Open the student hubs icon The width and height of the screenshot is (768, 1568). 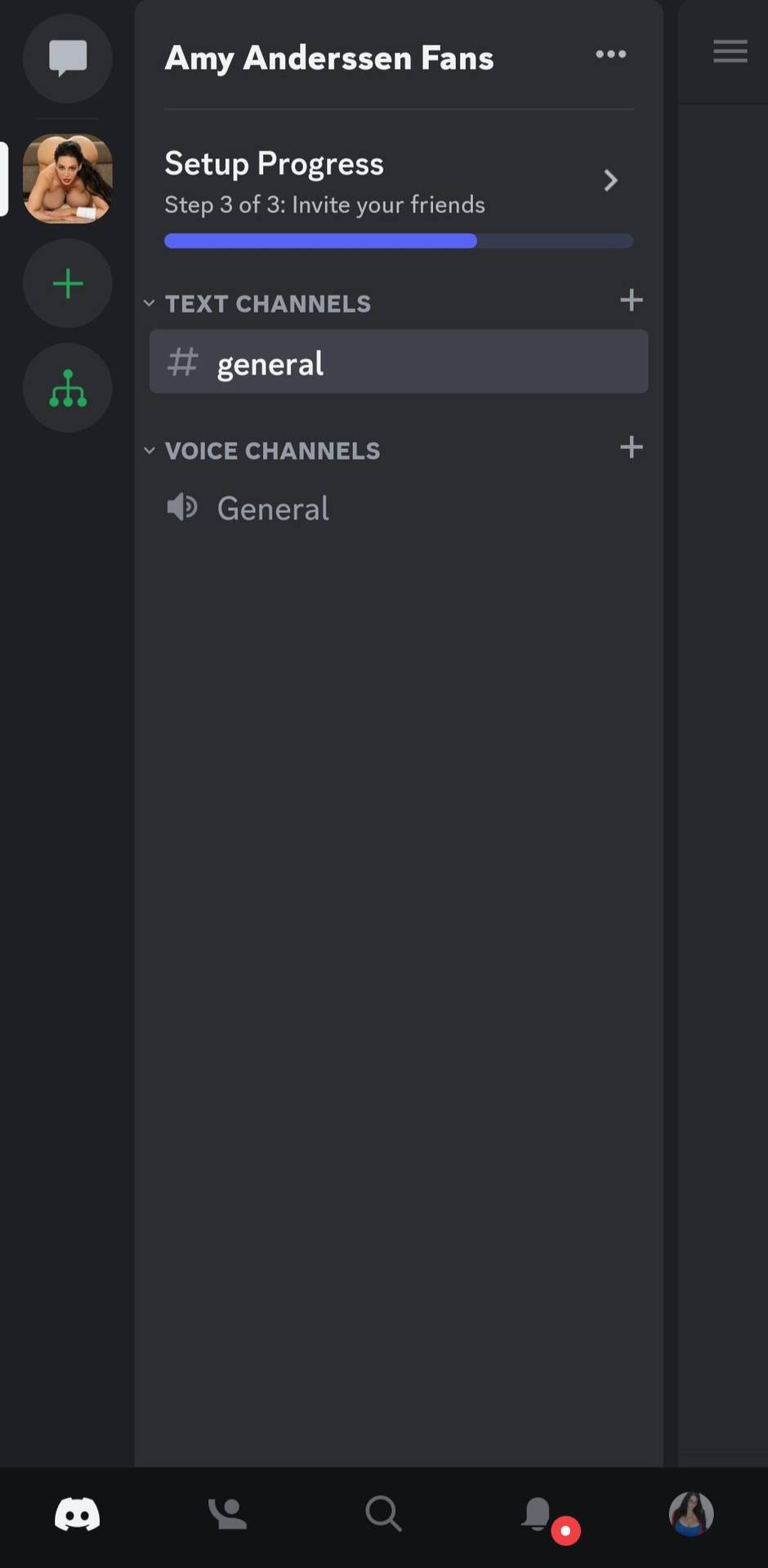[67, 388]
